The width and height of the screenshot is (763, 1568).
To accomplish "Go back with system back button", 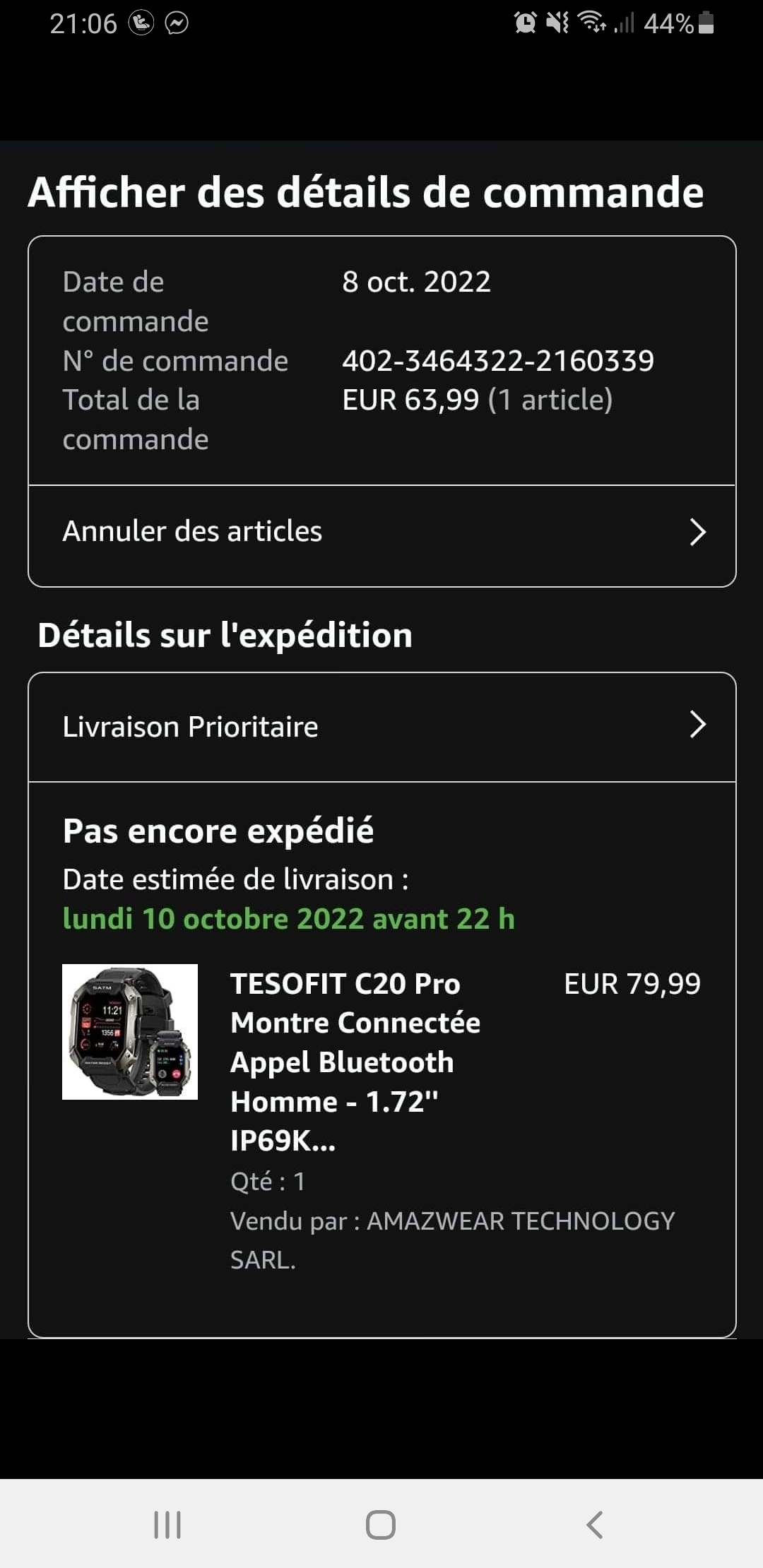I will 594,1525.
